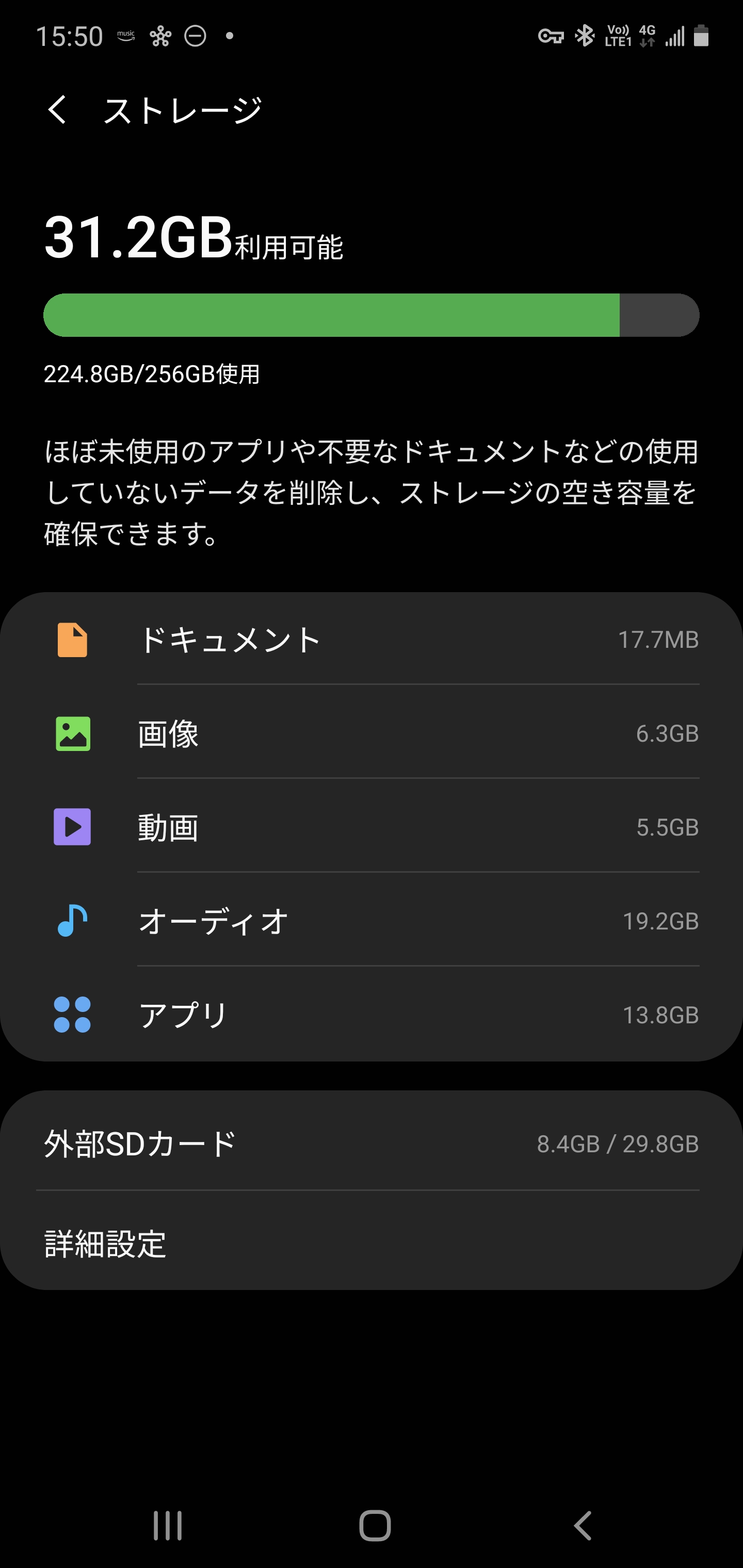Open the recent apps button
Image resolution: width=743 pixels, height=1568 pixels.
coord(168,1525)
